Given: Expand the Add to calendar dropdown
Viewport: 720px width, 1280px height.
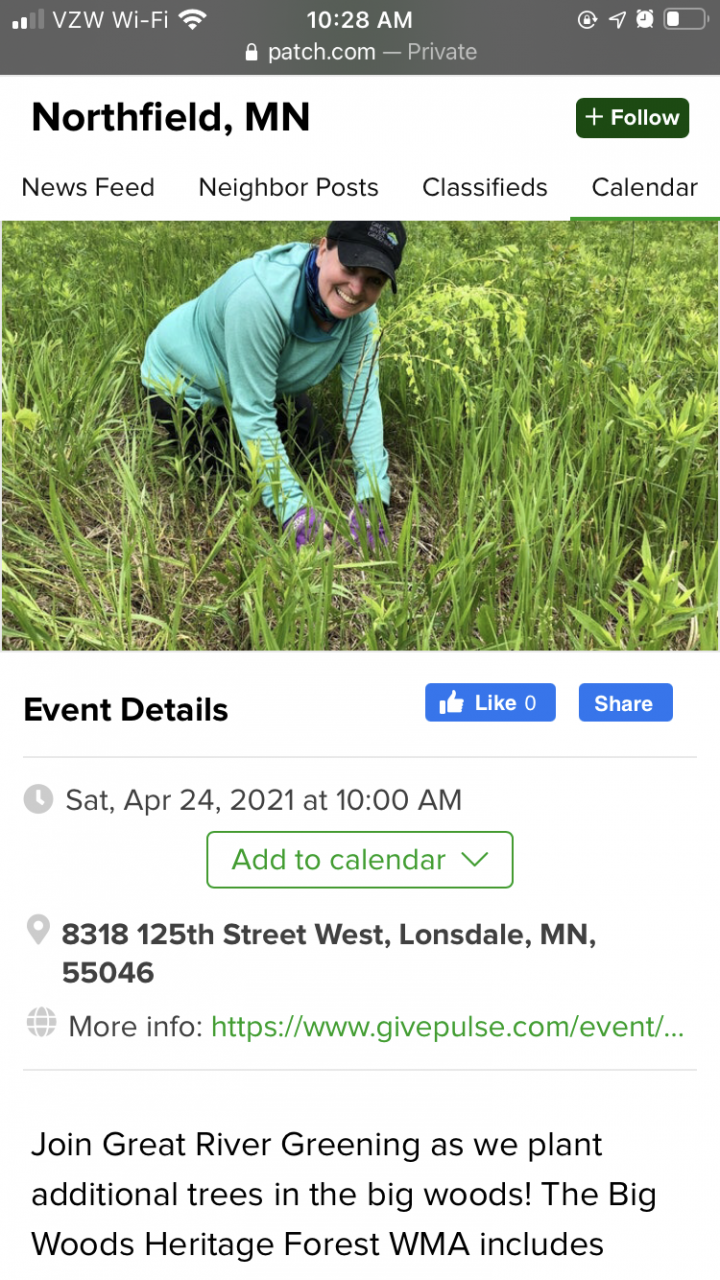Looking at the screenshot, I should tap(360, 860).
